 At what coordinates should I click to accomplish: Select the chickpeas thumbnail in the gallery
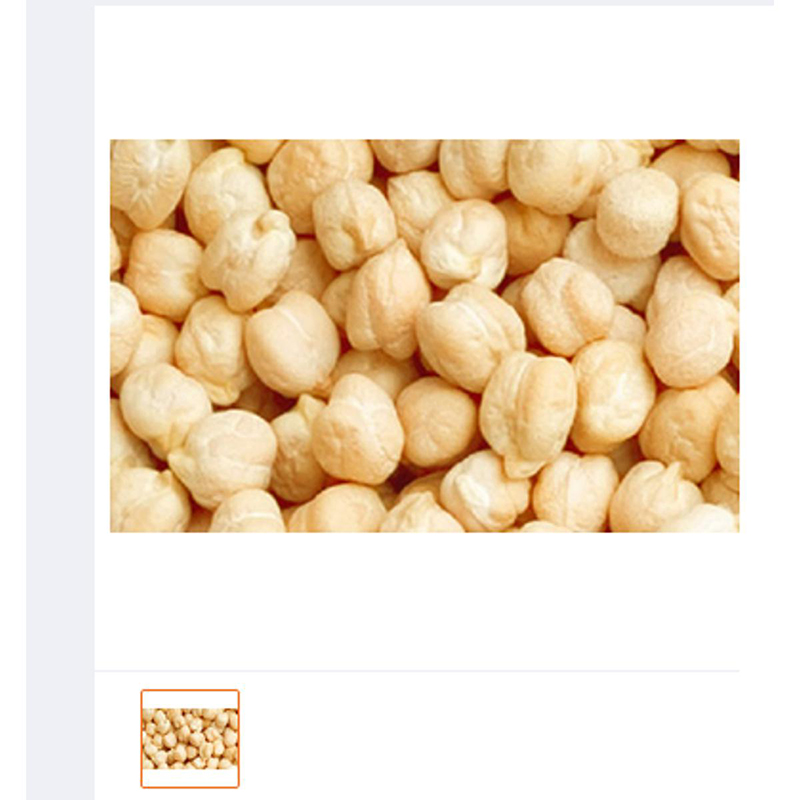point(190,738)
